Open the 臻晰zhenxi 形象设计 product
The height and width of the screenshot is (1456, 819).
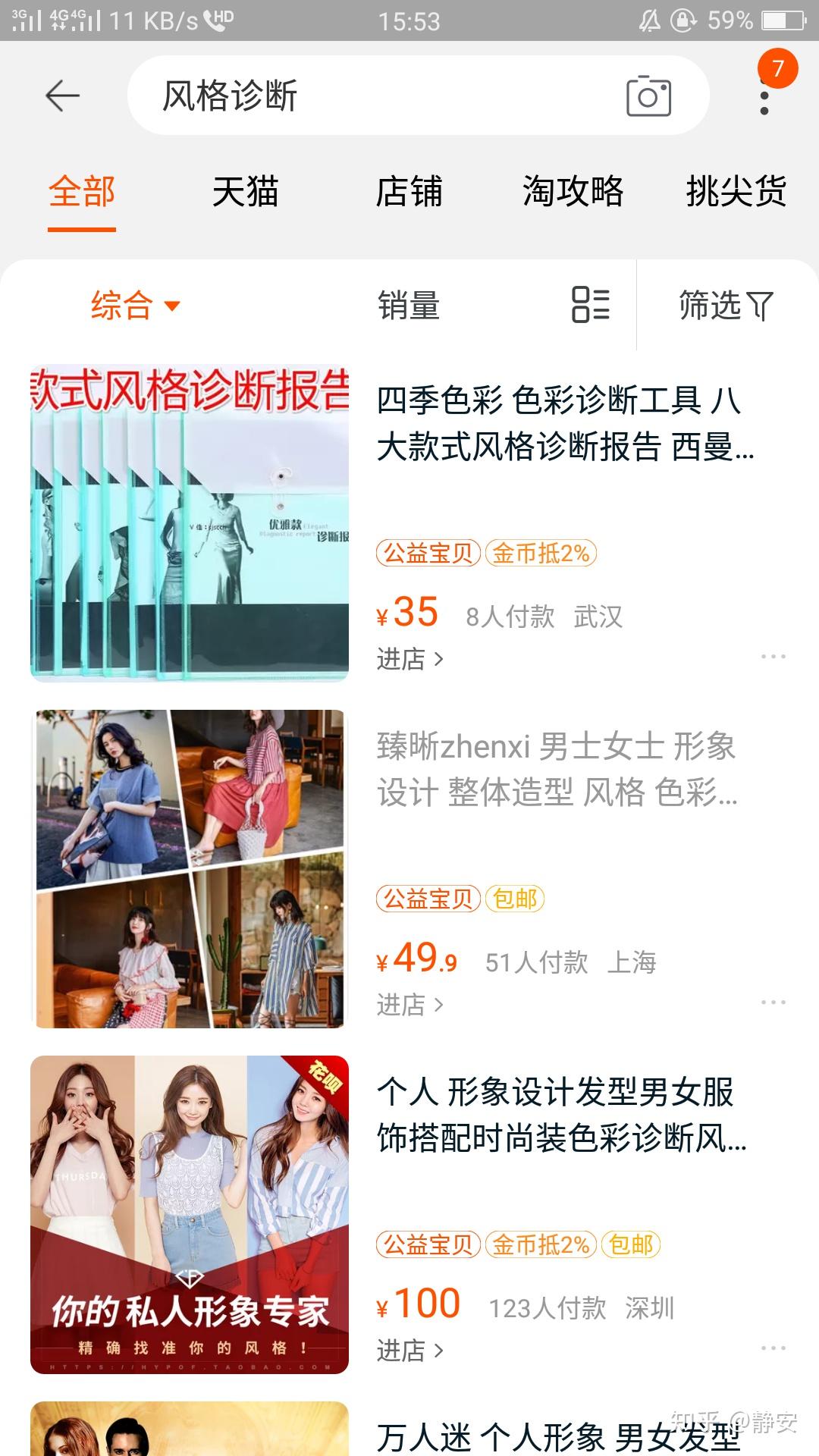557,769
